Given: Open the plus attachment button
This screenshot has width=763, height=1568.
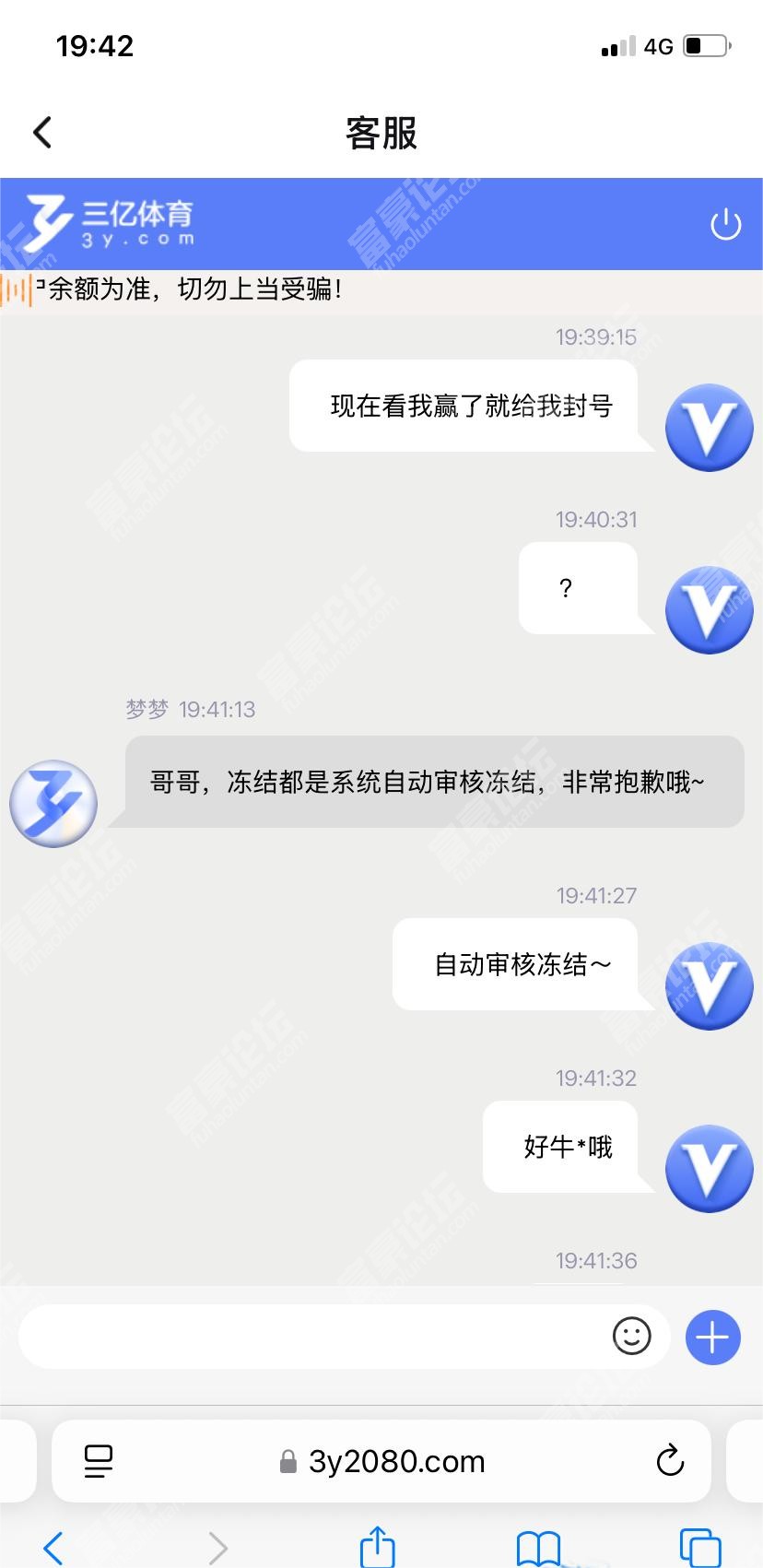Looking at the screenshot, I should (712, 1337).
